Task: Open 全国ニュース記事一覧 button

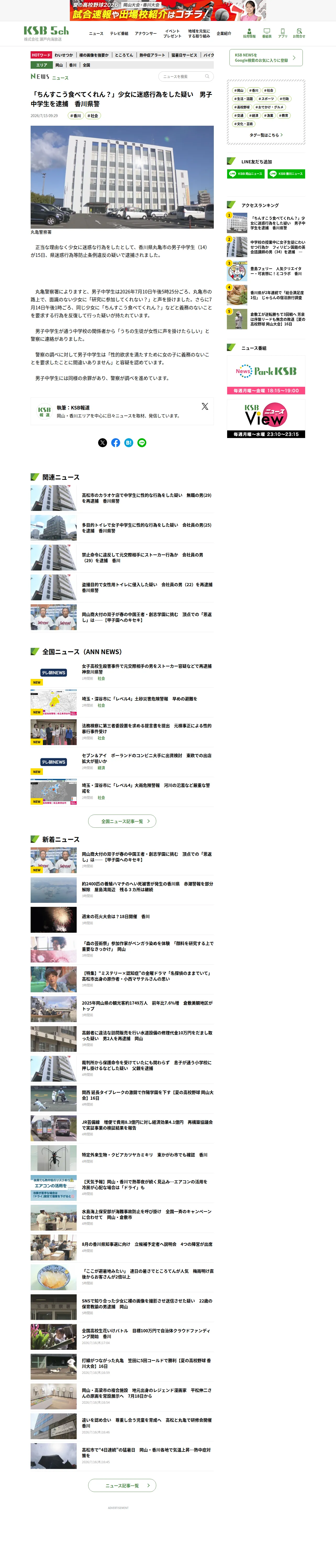Action: click(x=122, y=821)
